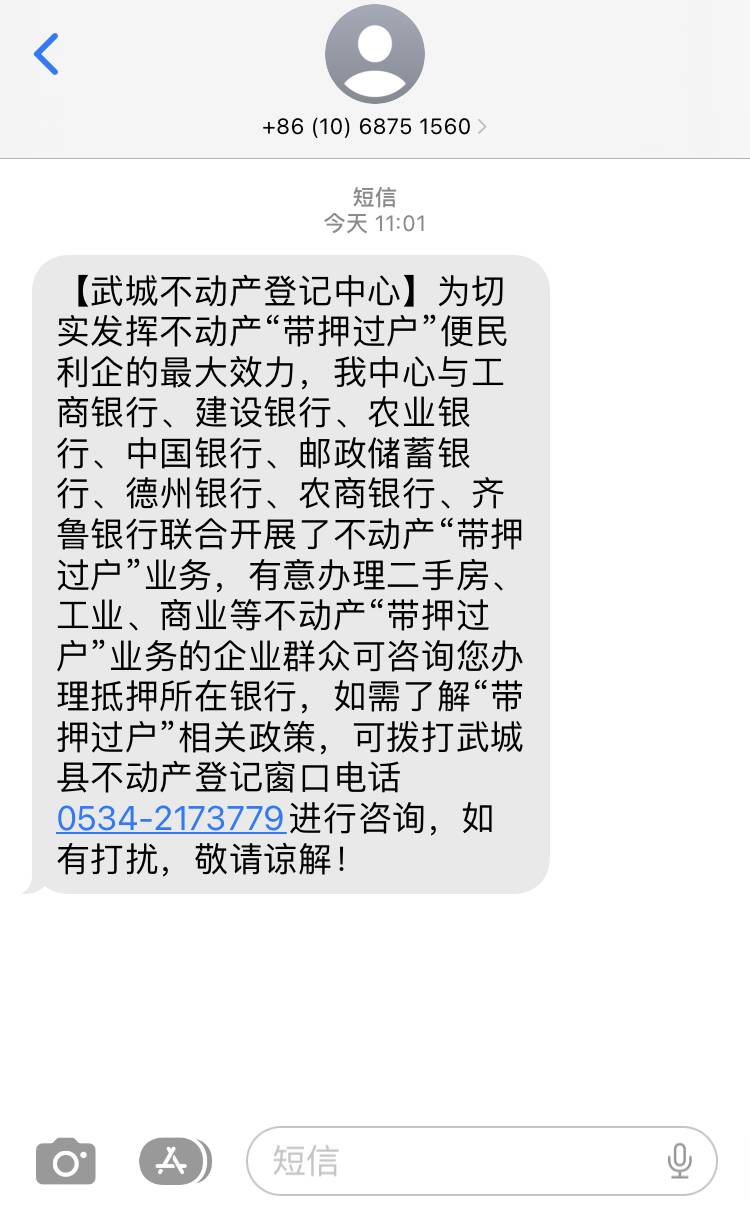
Task: Open the camera to attach a photo
Action: pyautogui.click(x=66, y=1161)
